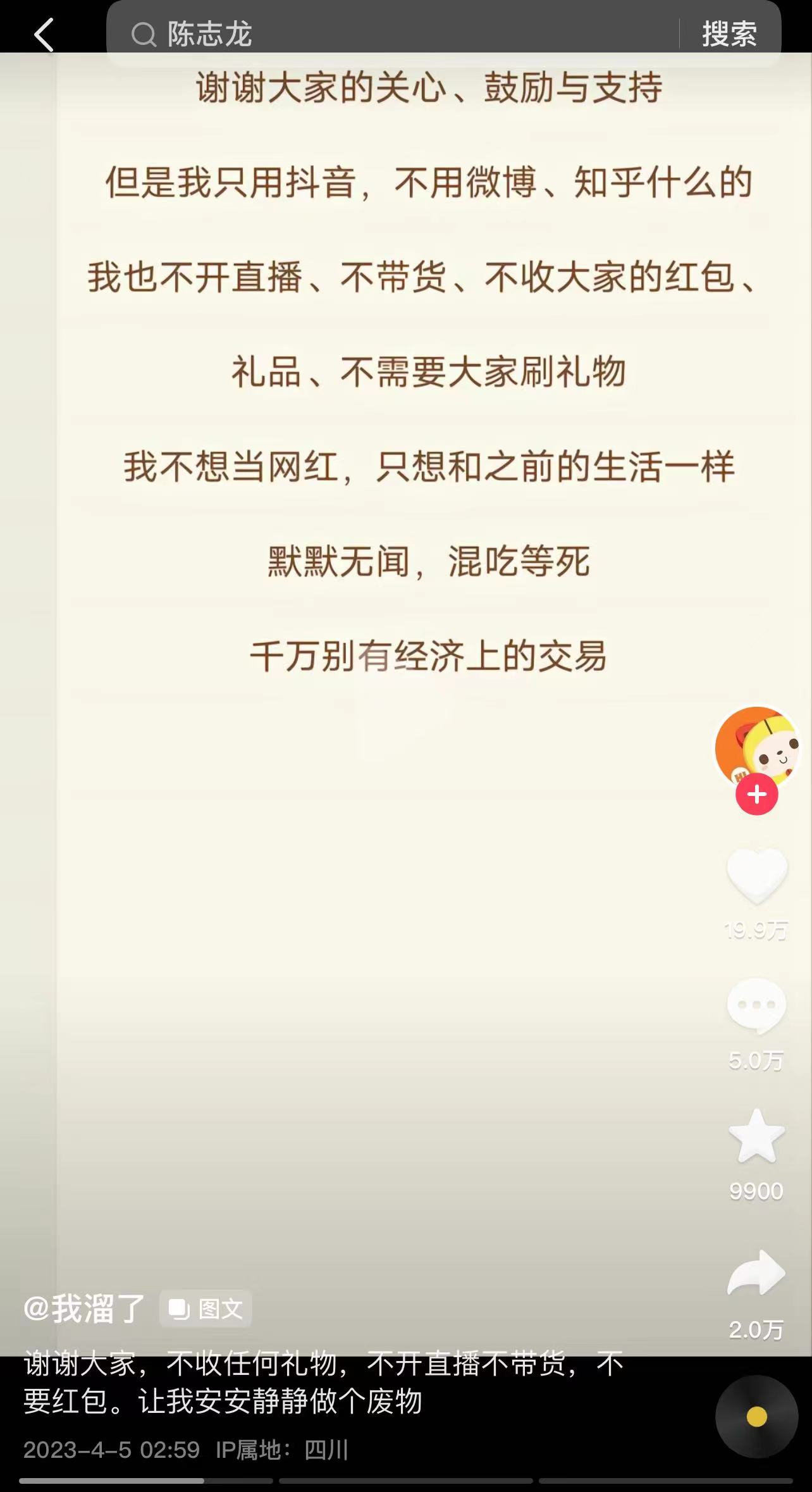Tap the search box containing 陈志龙
The height and width of the screenshot is (1492, 812).
tap(392, 34)
